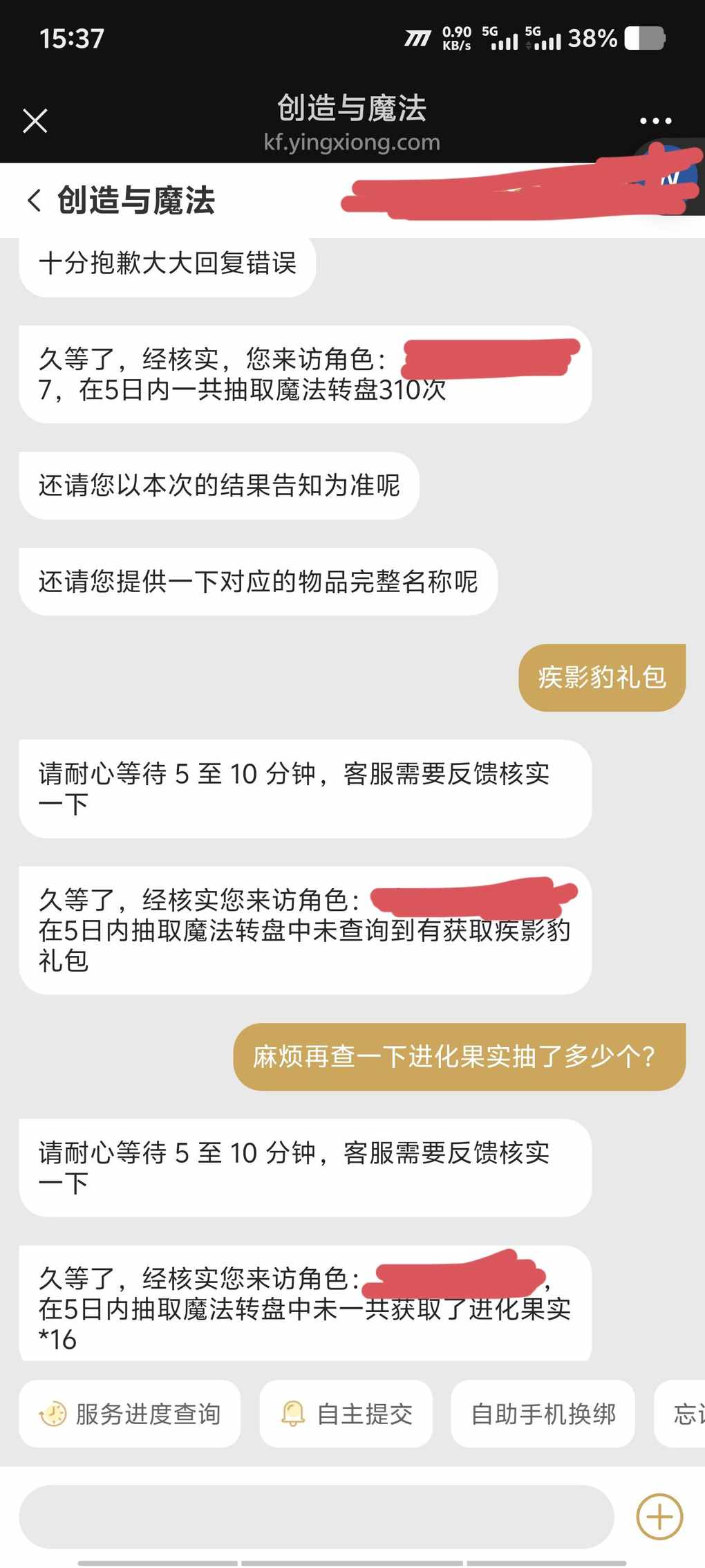Open the three-dot overflow menu
The width and height of the screenshot is (705, 1568).
click(x=655, y=121)
